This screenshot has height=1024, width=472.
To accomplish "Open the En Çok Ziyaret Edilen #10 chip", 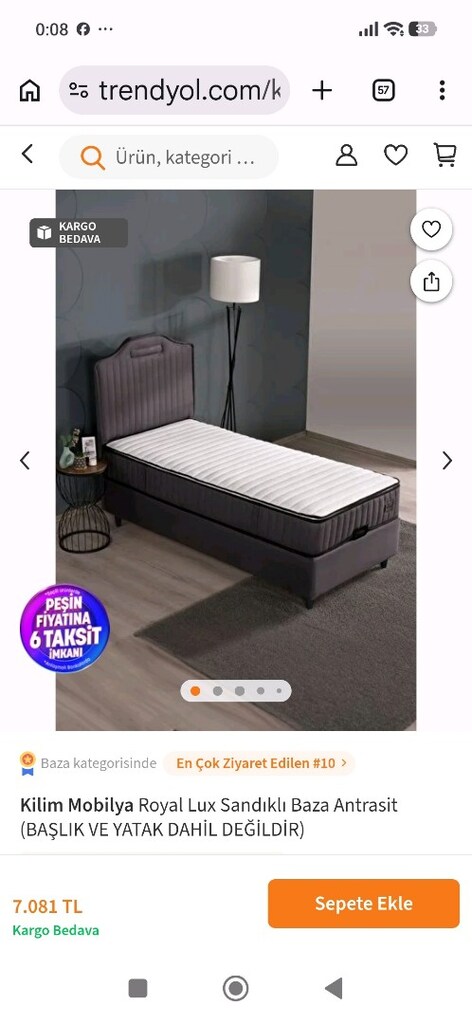I will (x=259, y=763).
